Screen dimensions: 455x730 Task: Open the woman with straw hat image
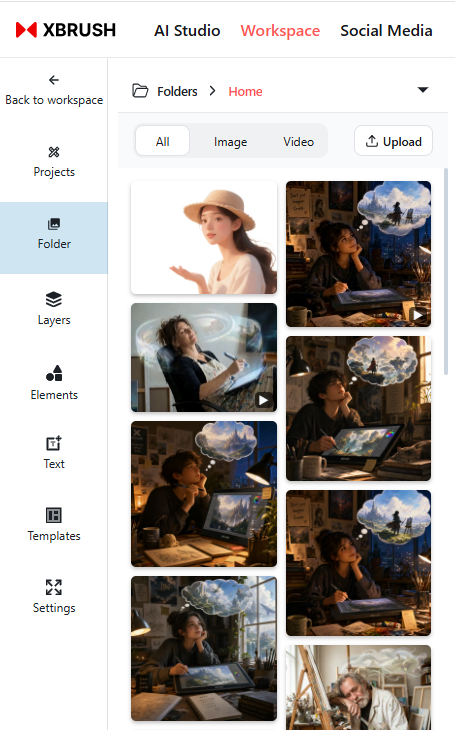pyautogui.click(x=204, y=237)
